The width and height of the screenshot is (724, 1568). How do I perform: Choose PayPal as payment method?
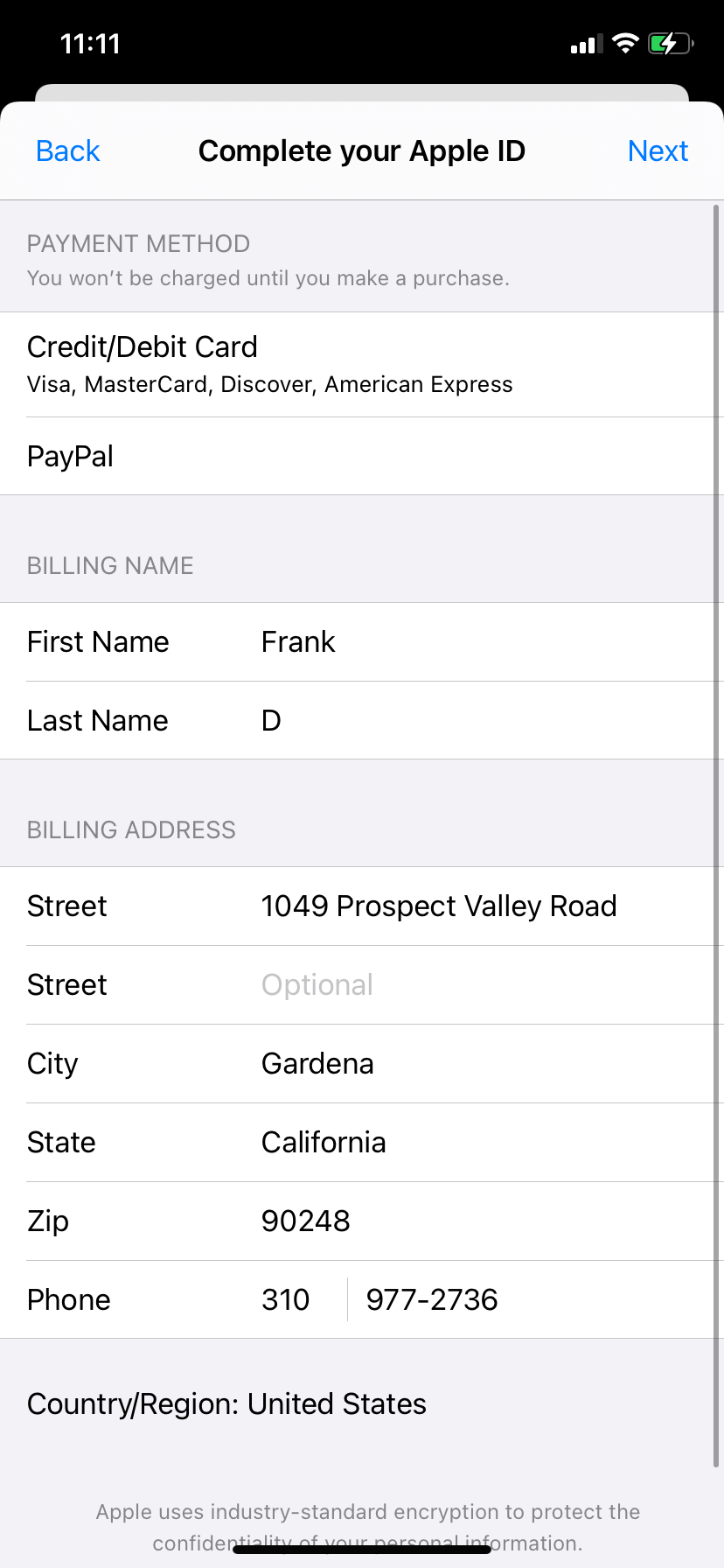[362, 456]
